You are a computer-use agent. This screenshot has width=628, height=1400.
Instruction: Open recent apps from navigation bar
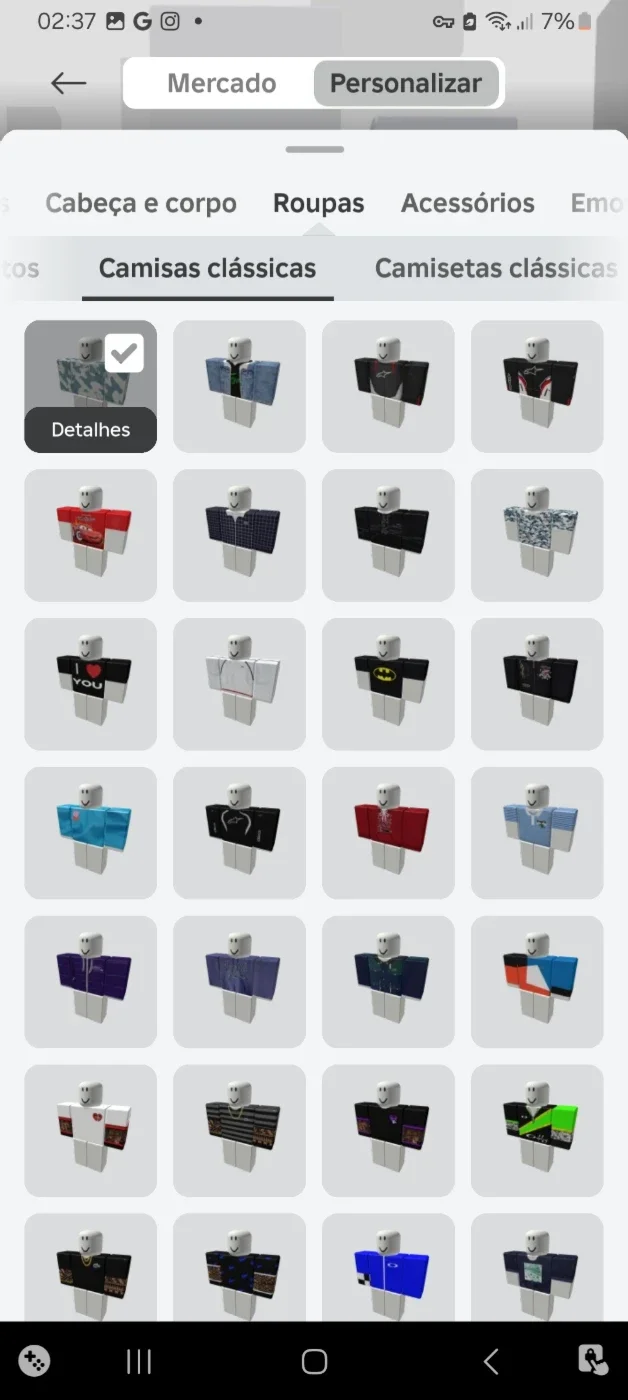tap(139, 1361)
